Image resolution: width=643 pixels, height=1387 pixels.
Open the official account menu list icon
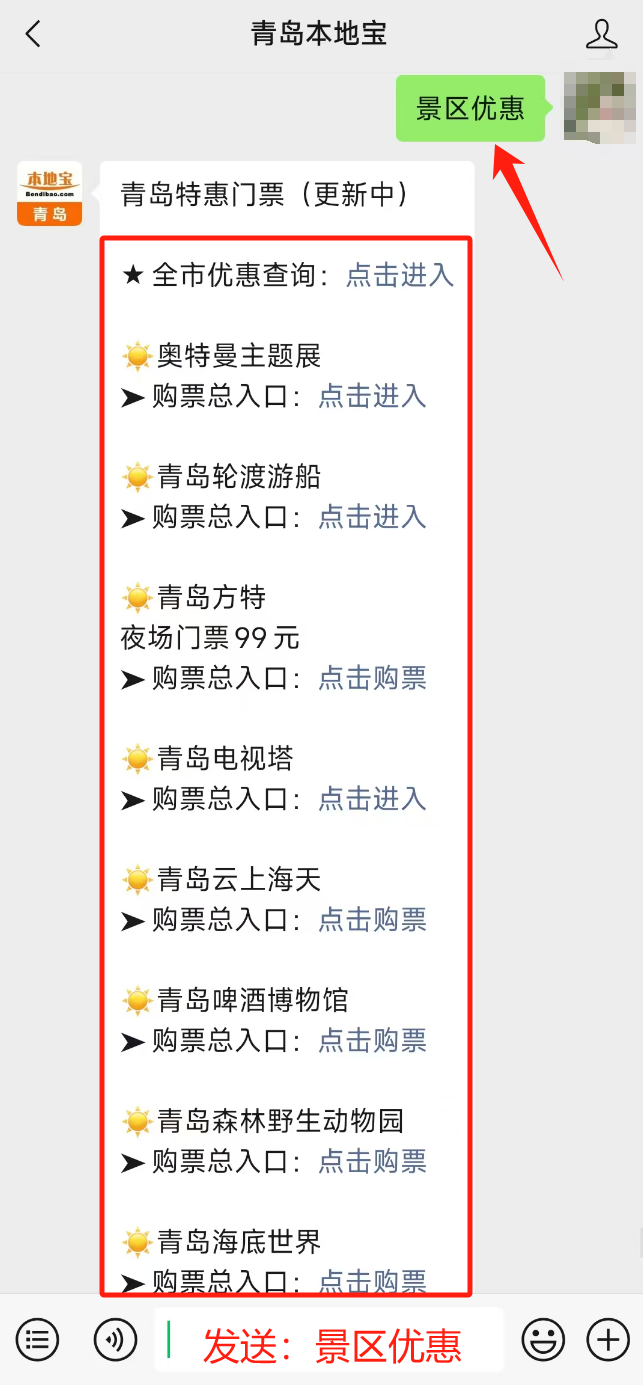(37, 1339)
